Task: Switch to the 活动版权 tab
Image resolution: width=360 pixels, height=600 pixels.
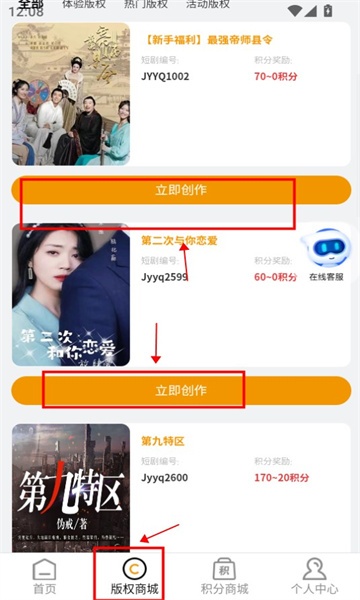Action: 208,4
